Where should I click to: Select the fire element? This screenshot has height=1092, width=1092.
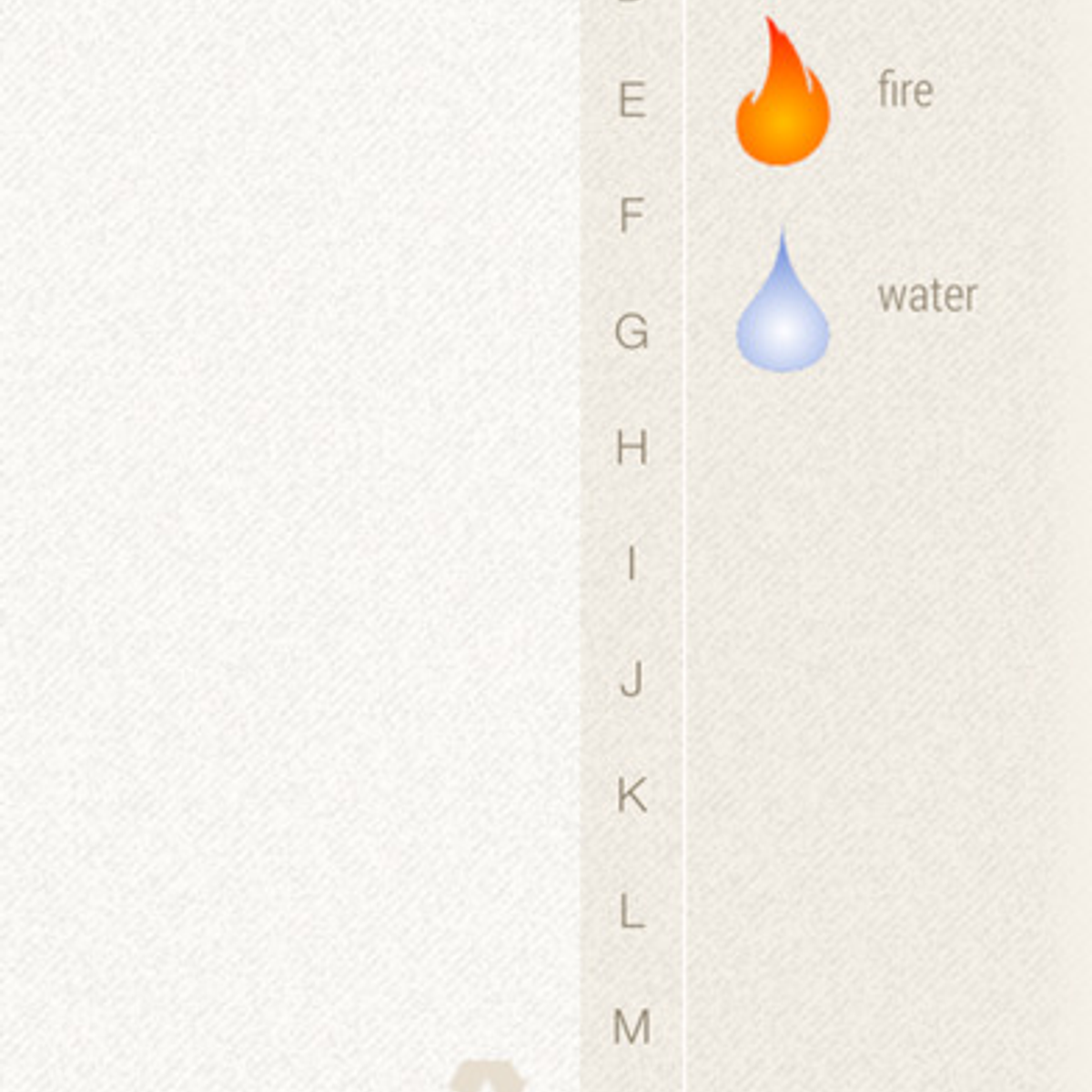[x=783, y=96]
